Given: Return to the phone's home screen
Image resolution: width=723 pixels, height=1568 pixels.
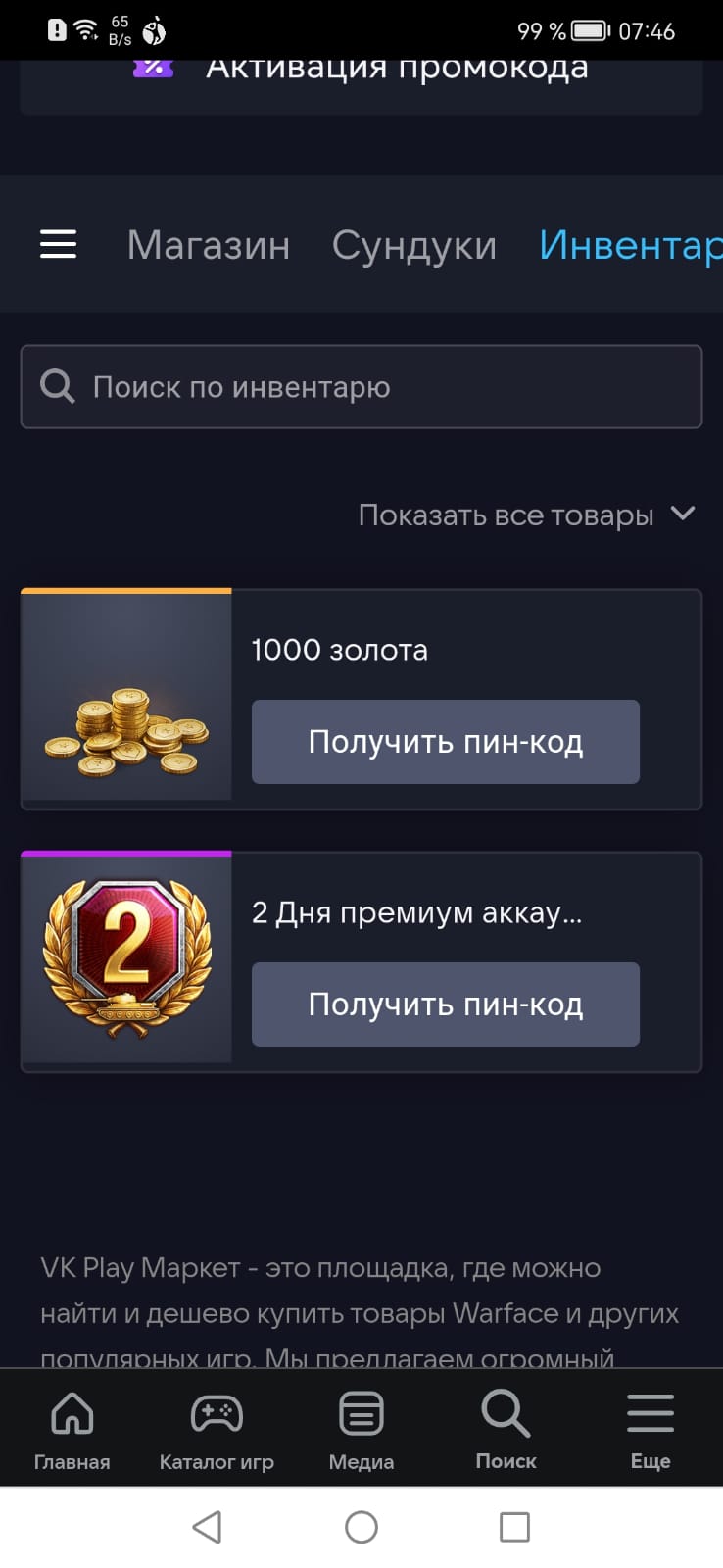Looking at the screenshot, I should pyautogui.click(x=361, y=1527).
